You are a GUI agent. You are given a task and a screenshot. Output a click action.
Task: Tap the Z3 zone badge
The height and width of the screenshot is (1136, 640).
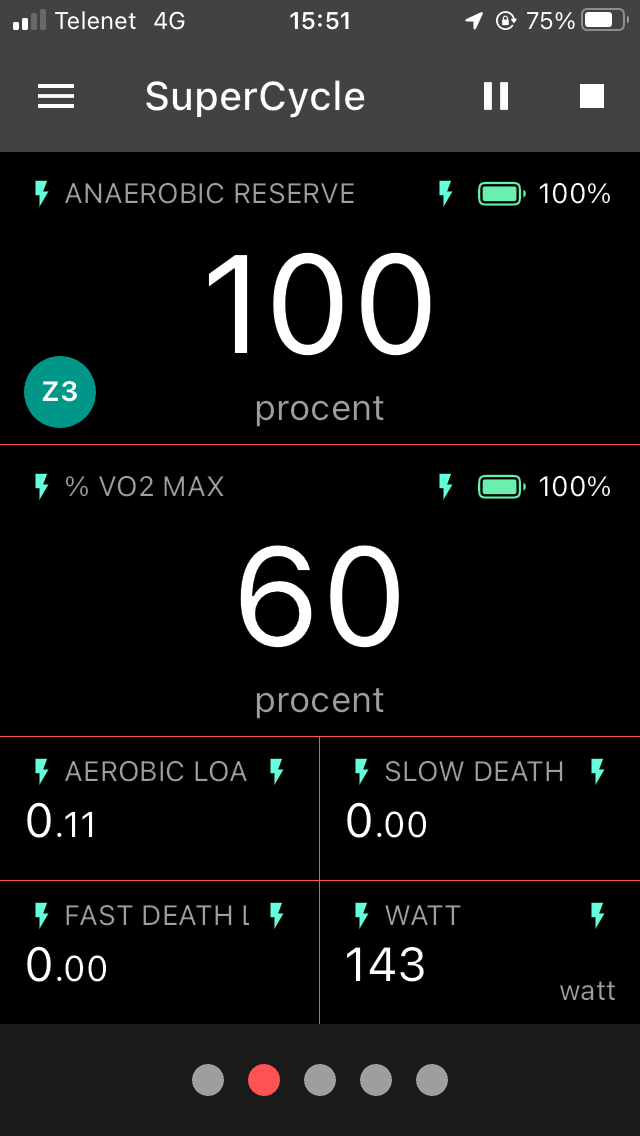coord(60,392)
